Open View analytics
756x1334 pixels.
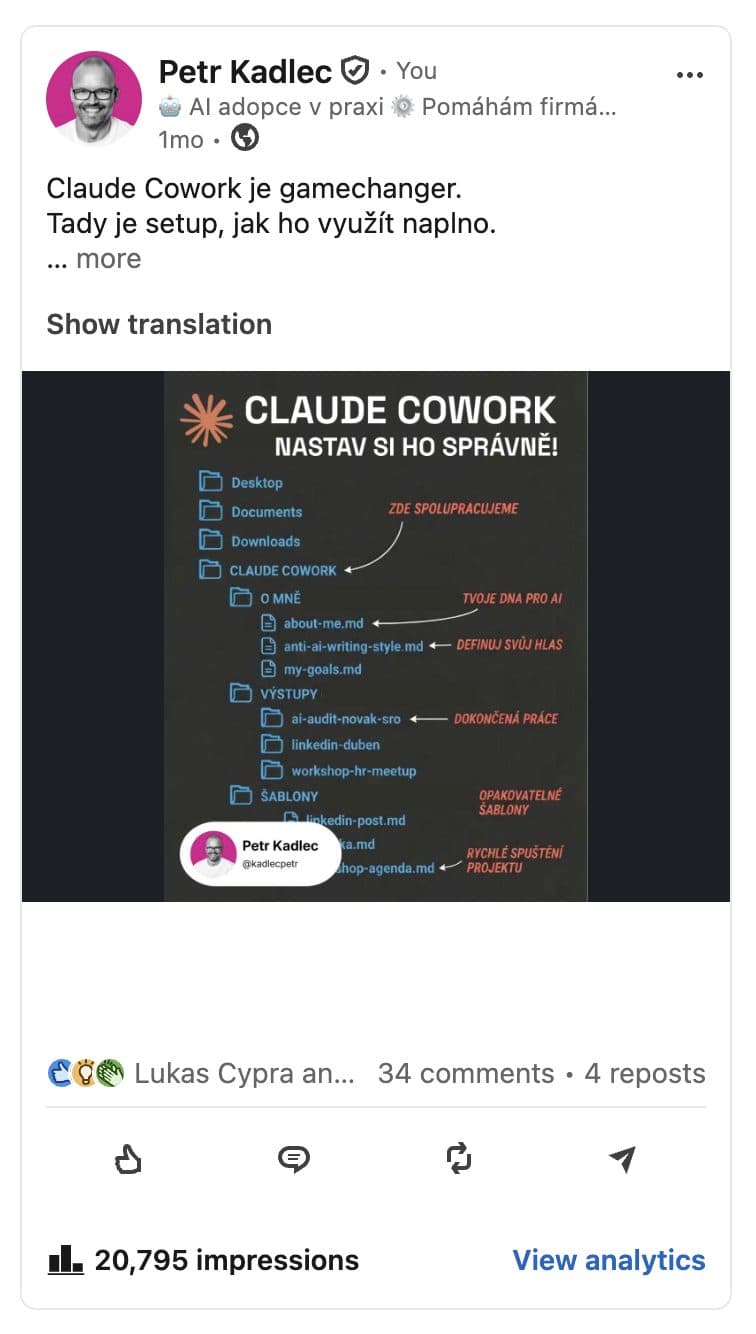click(609, 1260)
